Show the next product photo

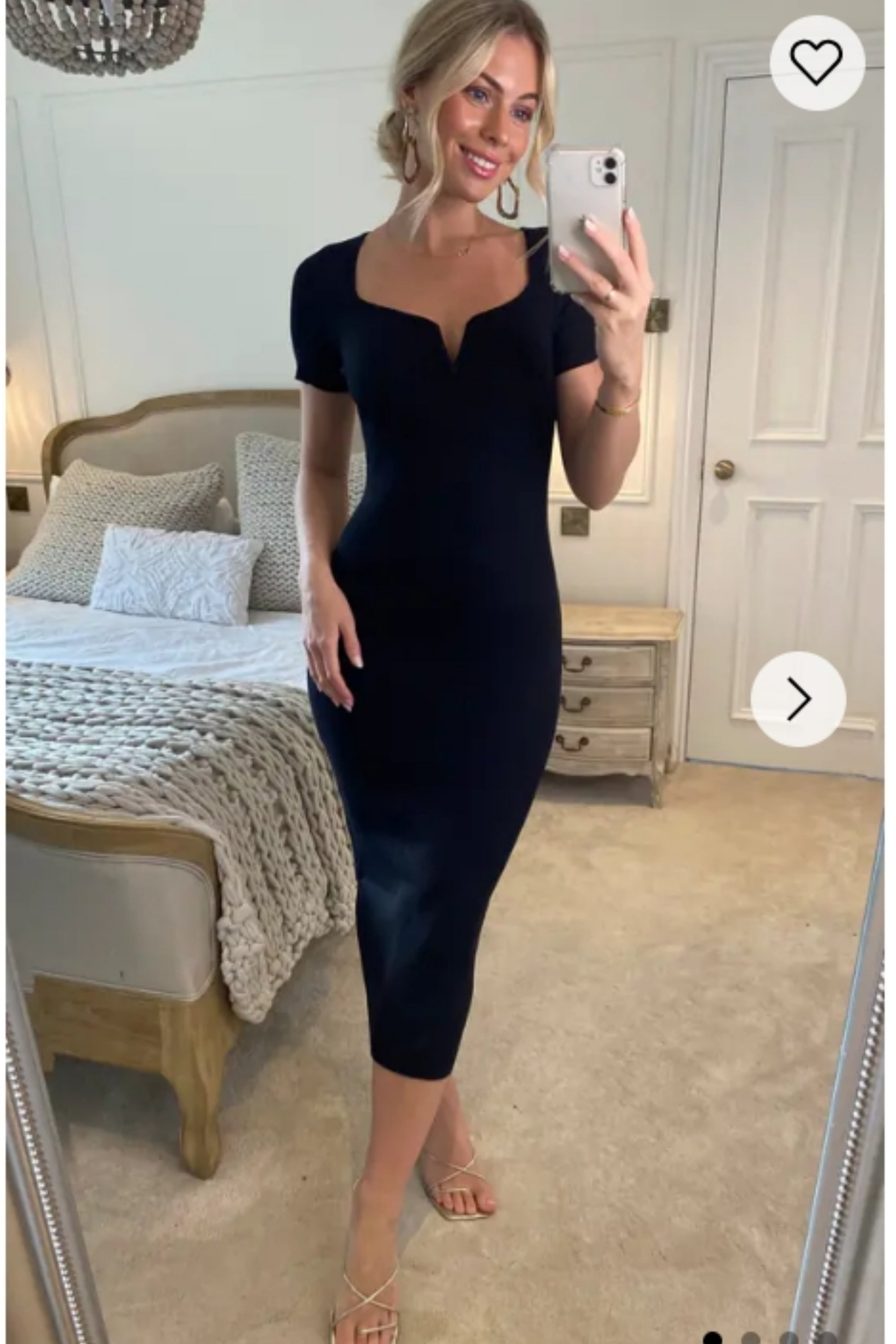click(798, 698)
